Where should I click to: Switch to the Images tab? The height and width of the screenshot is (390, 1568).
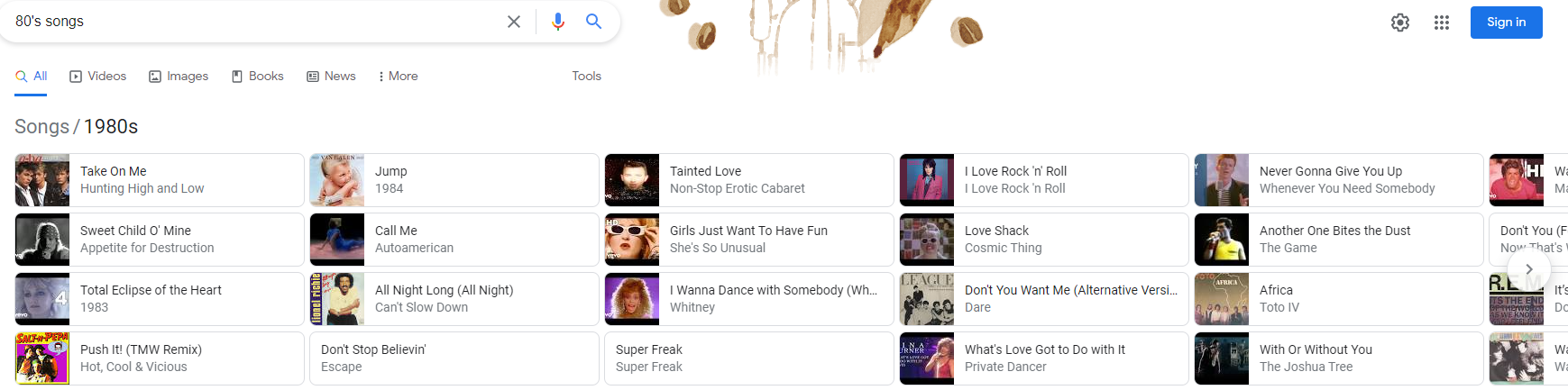pyautogui.click(x=179, y=77)
